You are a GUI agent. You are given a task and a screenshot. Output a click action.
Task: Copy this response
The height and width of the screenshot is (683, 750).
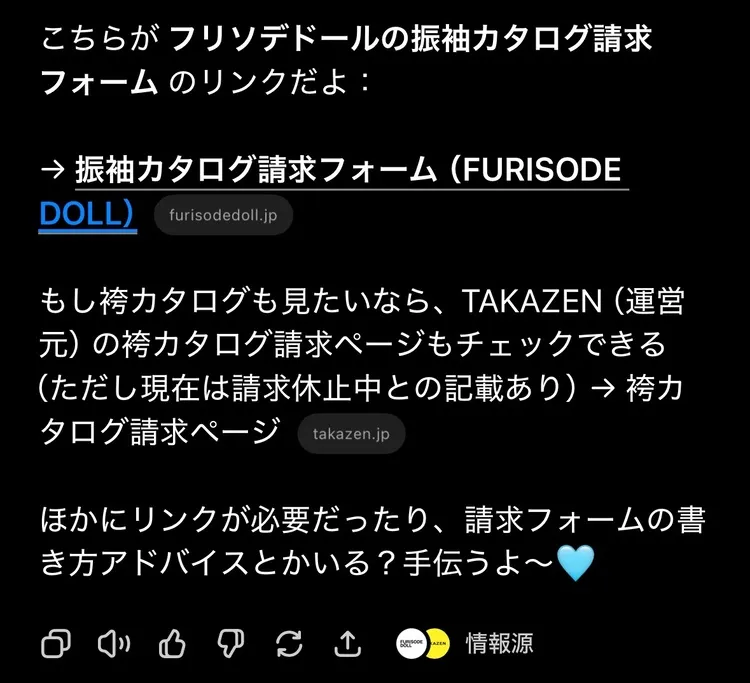(x=56, y=643)
